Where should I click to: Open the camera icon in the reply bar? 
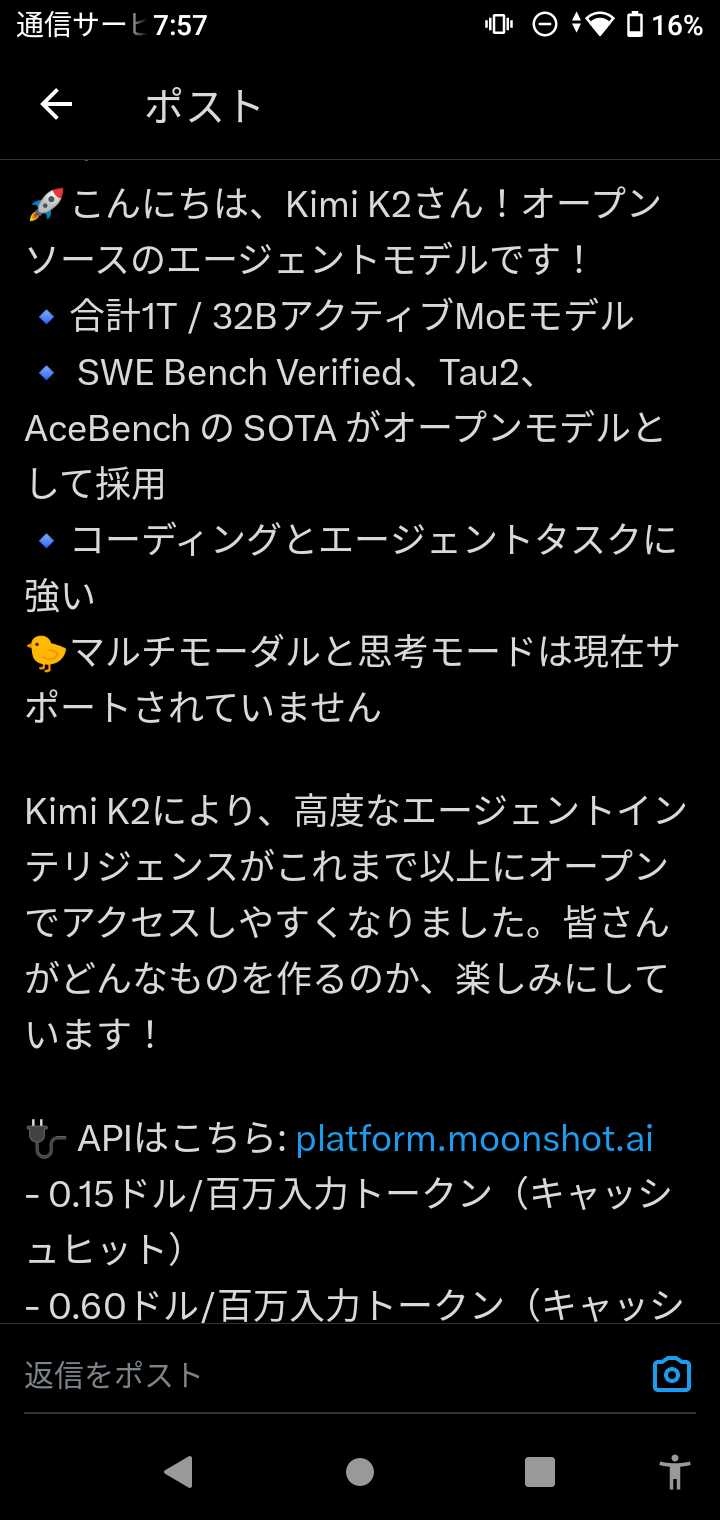[672, 1375]
